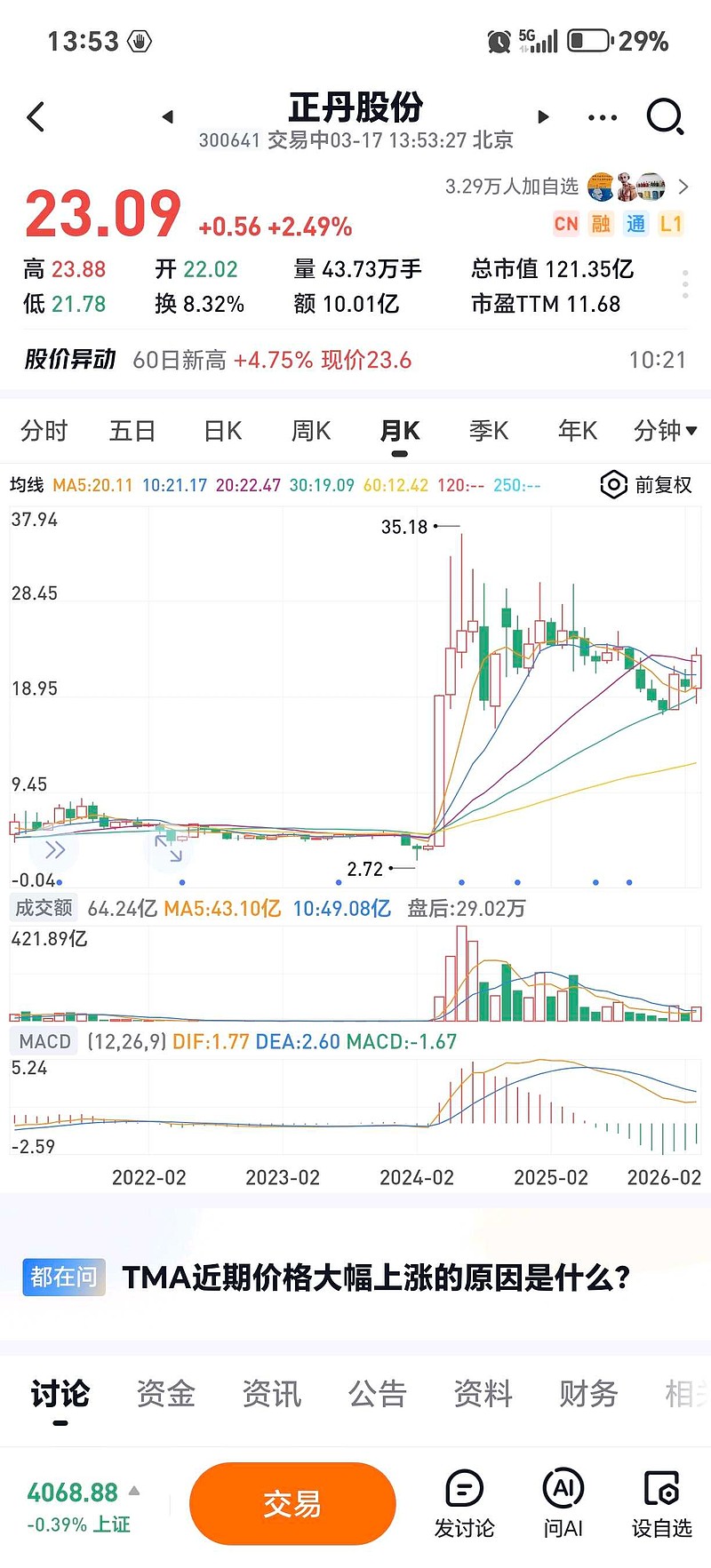The width and height of the screenshot is (711, 1568).
Task: Add the stock via 设自选
Action: 661,1503
